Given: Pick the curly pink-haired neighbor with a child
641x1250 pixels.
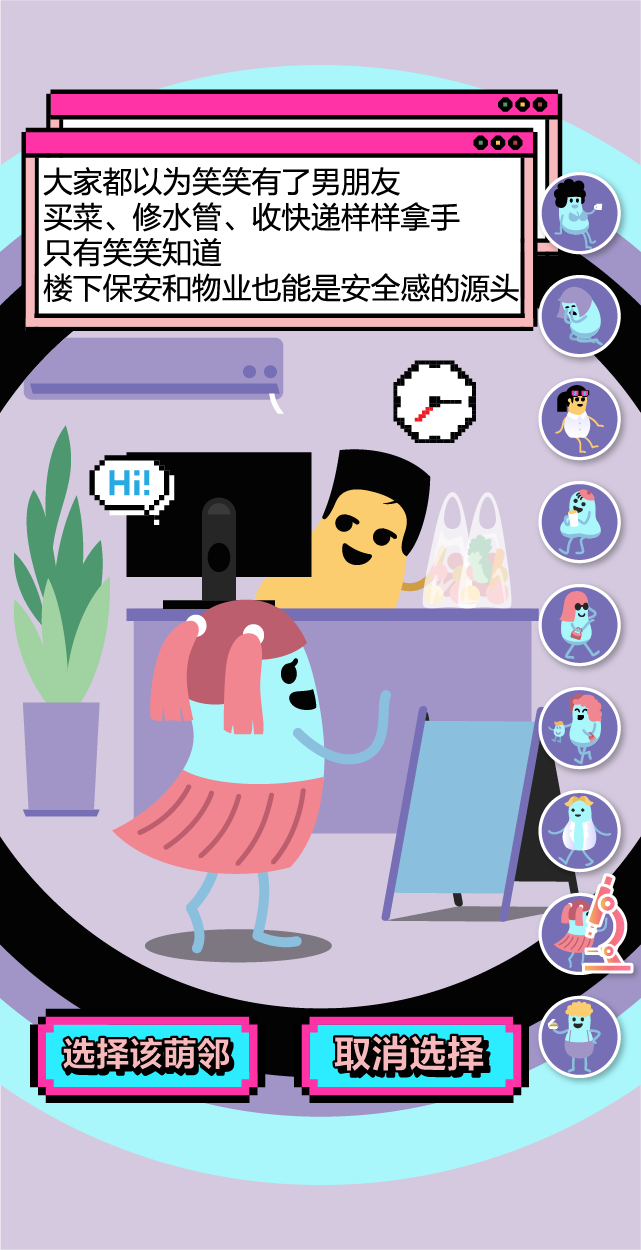Looking at the screenshot, I should (x=579, y=728).
